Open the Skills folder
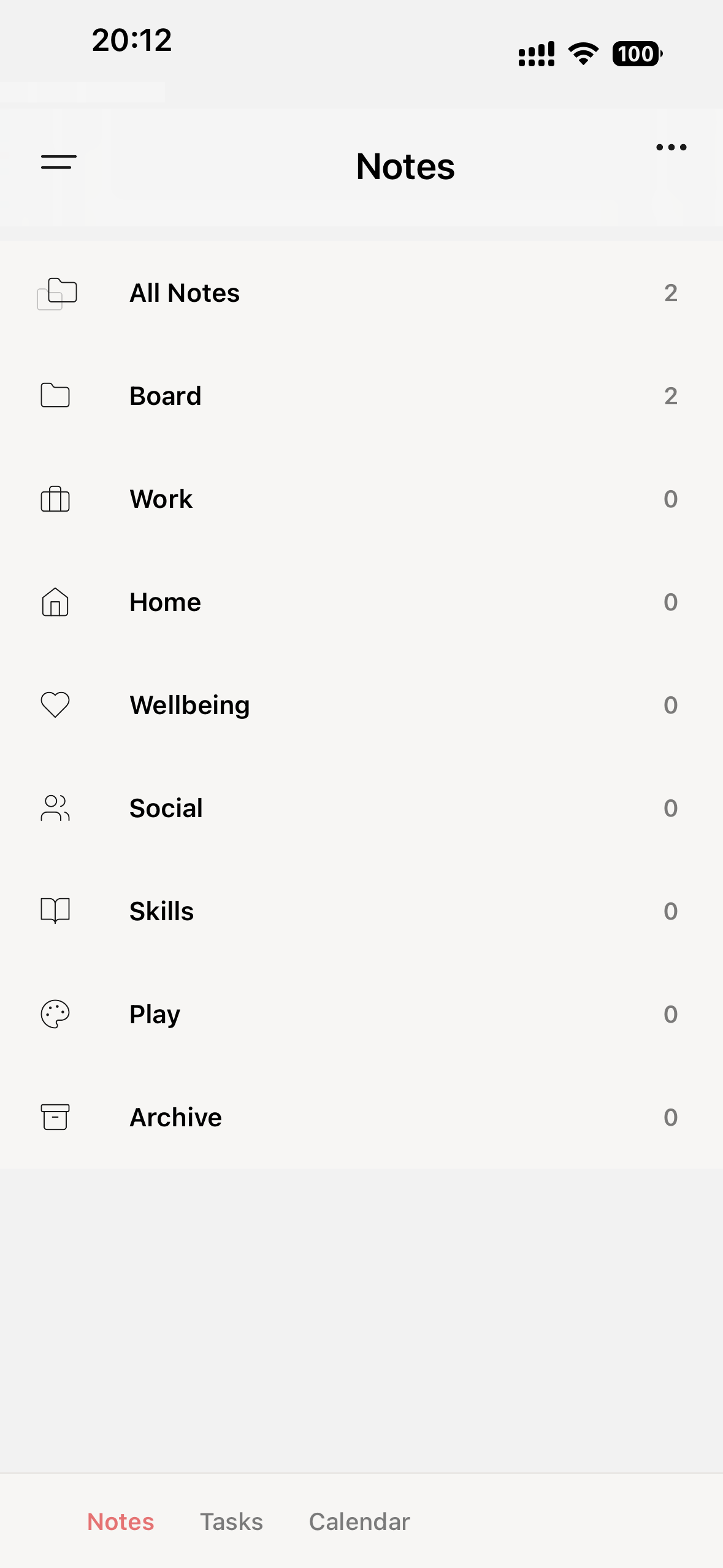 click(x=162, y=912)
